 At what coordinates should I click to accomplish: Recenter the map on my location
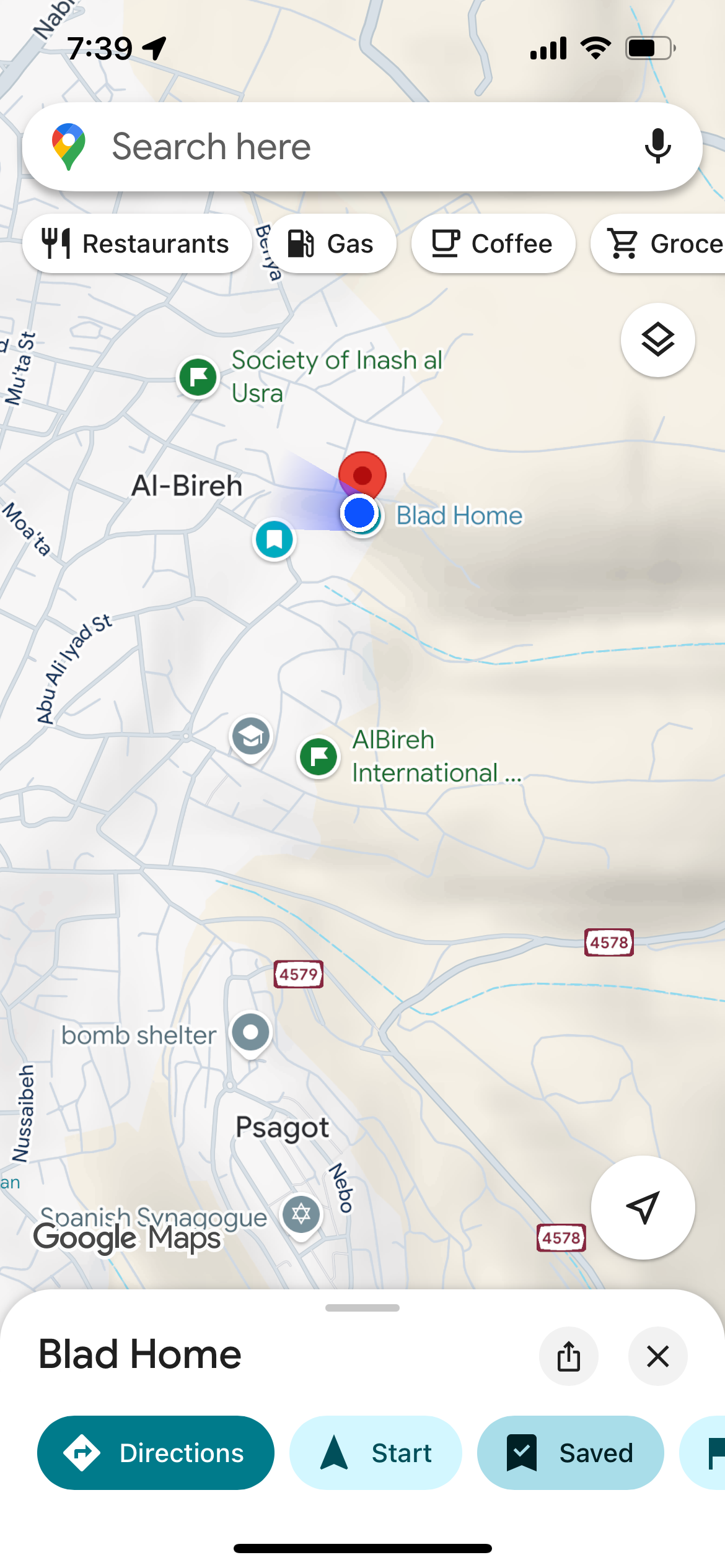click(x=643, y=1207)
